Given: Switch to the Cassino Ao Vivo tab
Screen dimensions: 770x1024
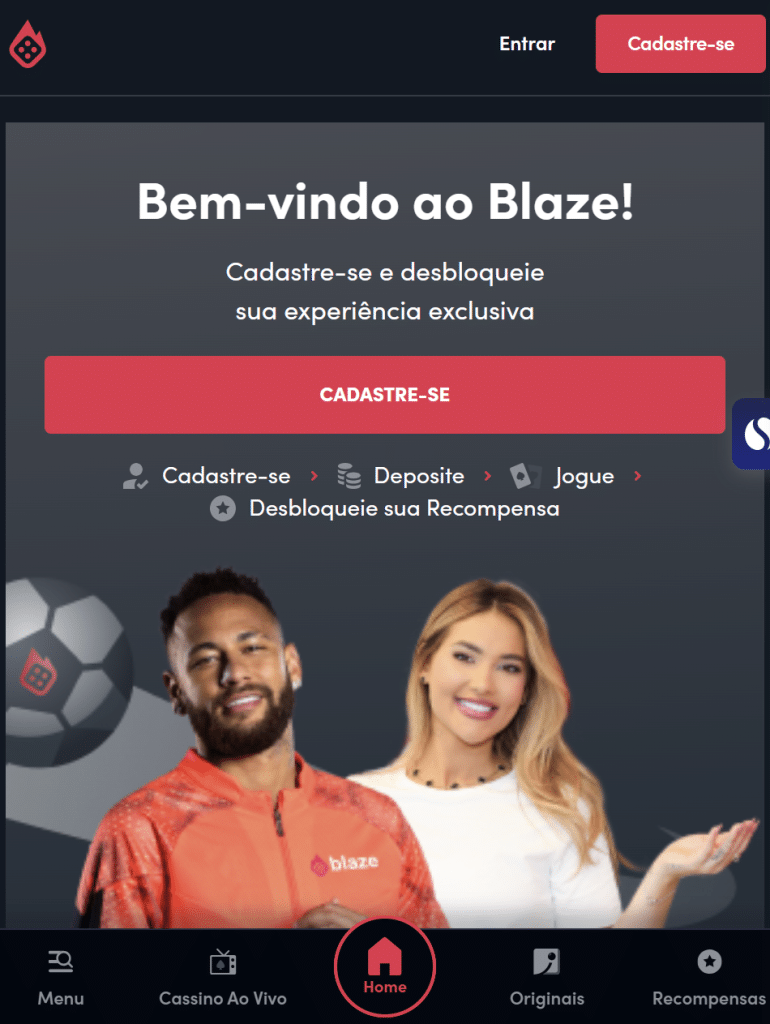Looking at the screenshot, I should 223,977.
